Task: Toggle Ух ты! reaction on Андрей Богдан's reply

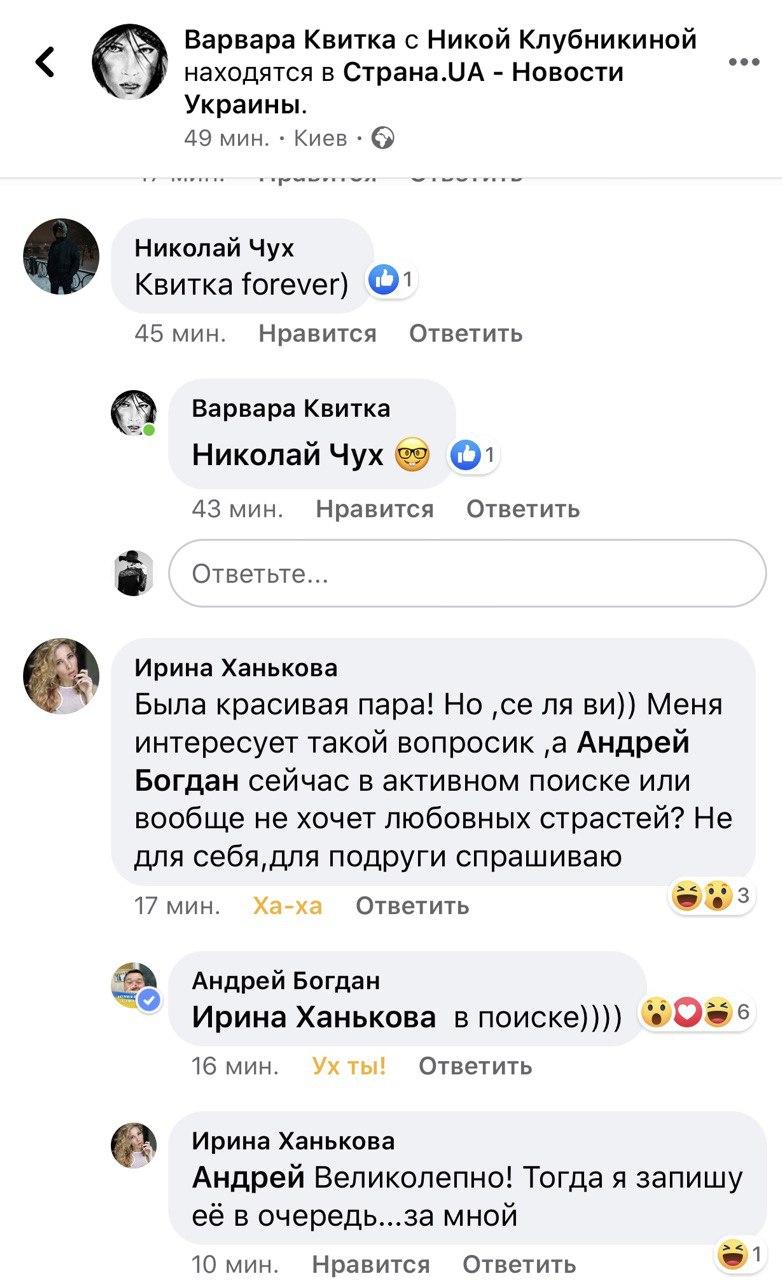Action: click(x=348, y=1066)
